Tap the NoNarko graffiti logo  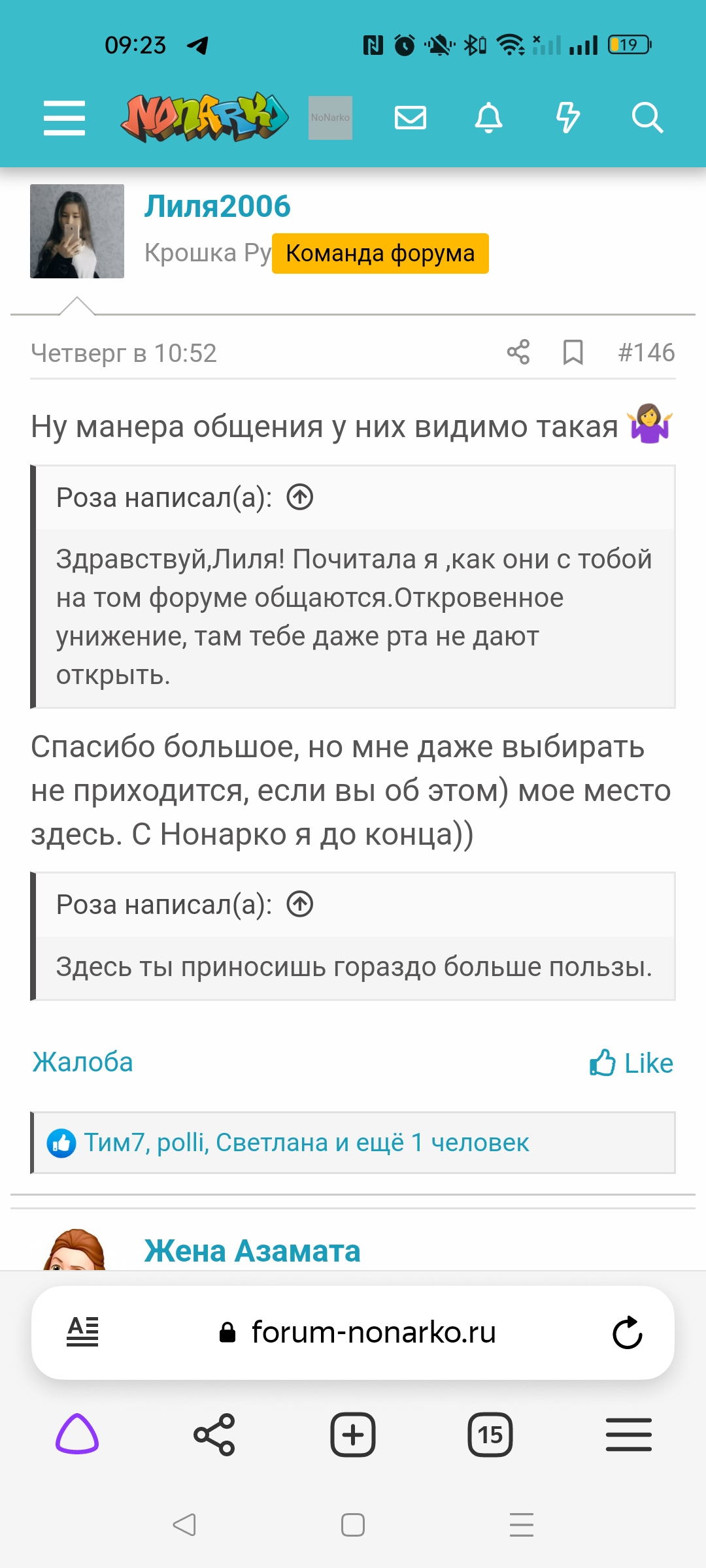[205, 118]
